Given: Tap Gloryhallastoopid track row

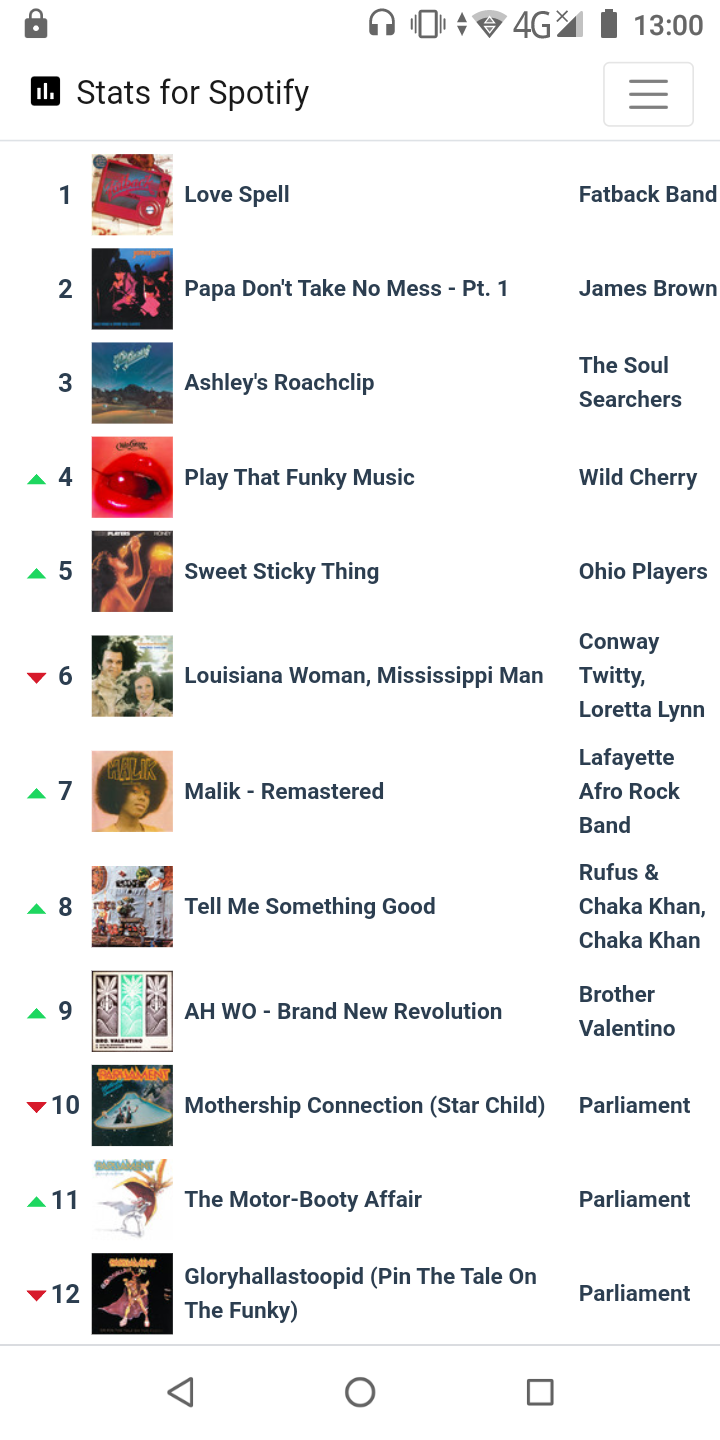Looking at the screenshot, I should click(x=360, y=1293).
